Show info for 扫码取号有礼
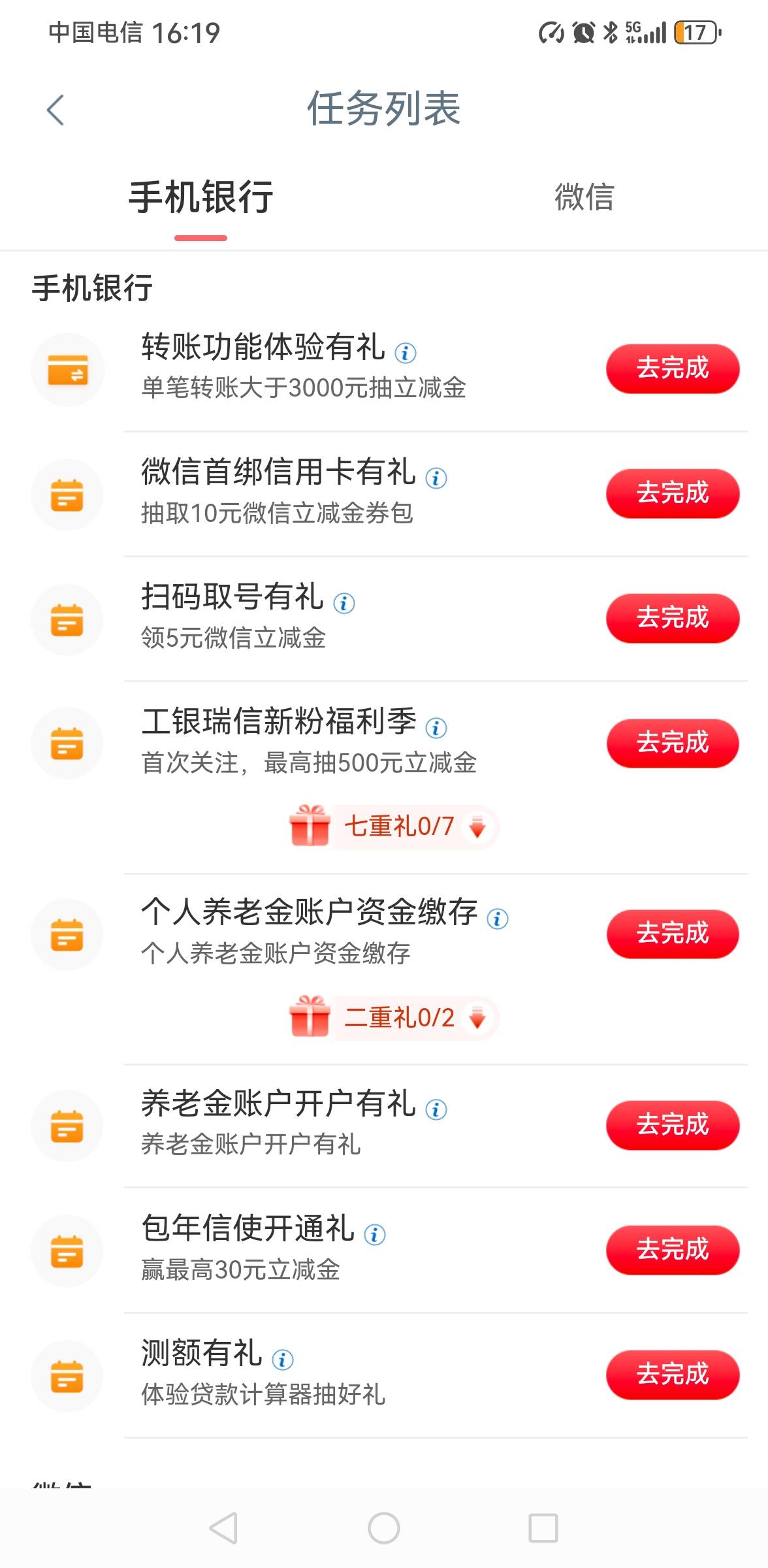Viewport: 768px width, 1568px height. pos(344,603)
